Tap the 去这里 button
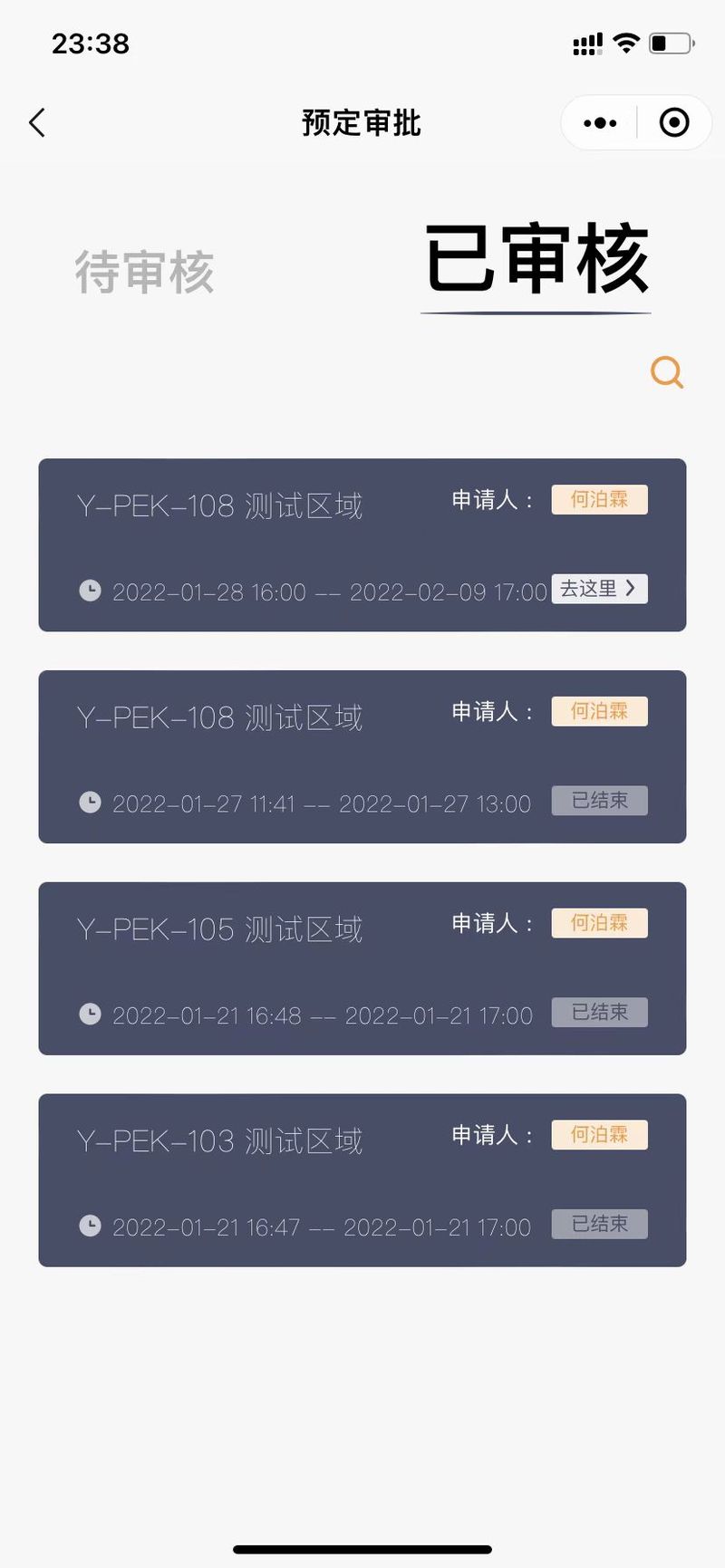Viewport: 725px width, 1568px height. tap(599, 589)
